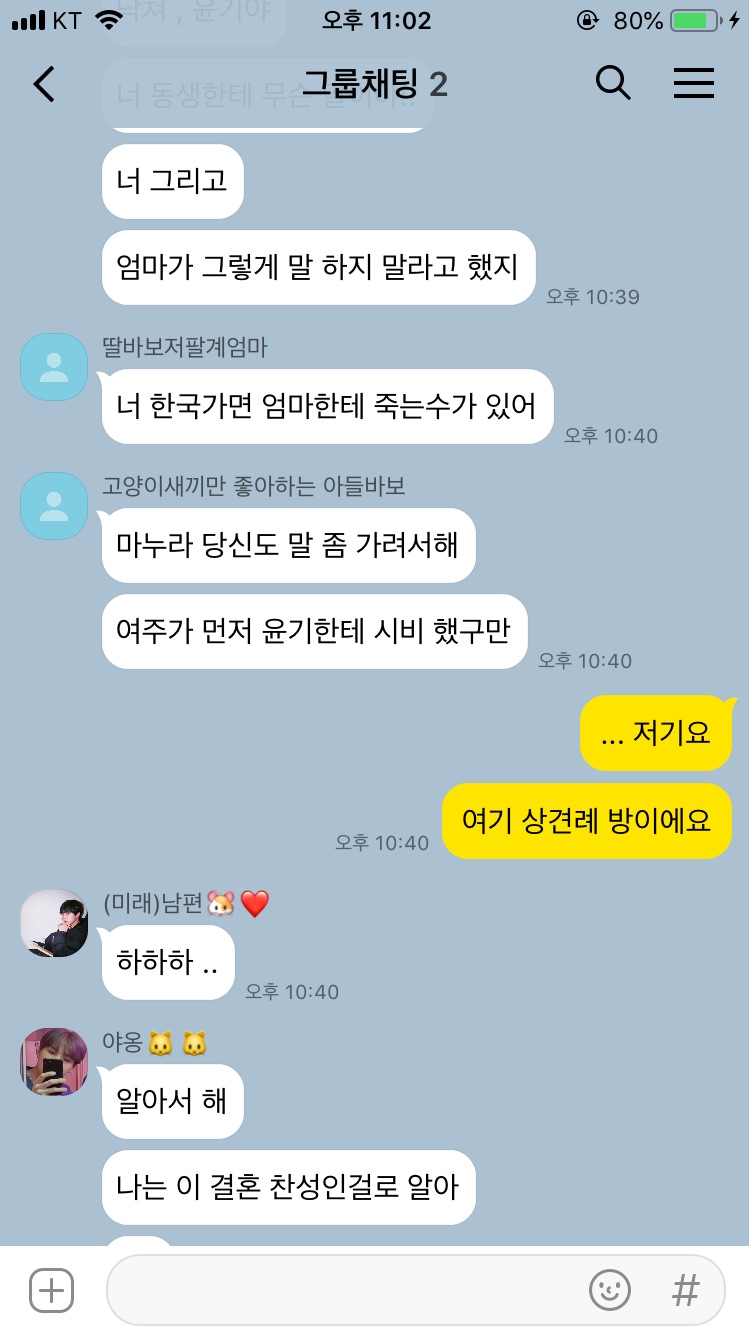Image resolution: width=749 pixels, height=1334 pixels.
Task: View 고양이새끼만 좋아하는 아들바보's profile picture
Action: click(54, 506)
